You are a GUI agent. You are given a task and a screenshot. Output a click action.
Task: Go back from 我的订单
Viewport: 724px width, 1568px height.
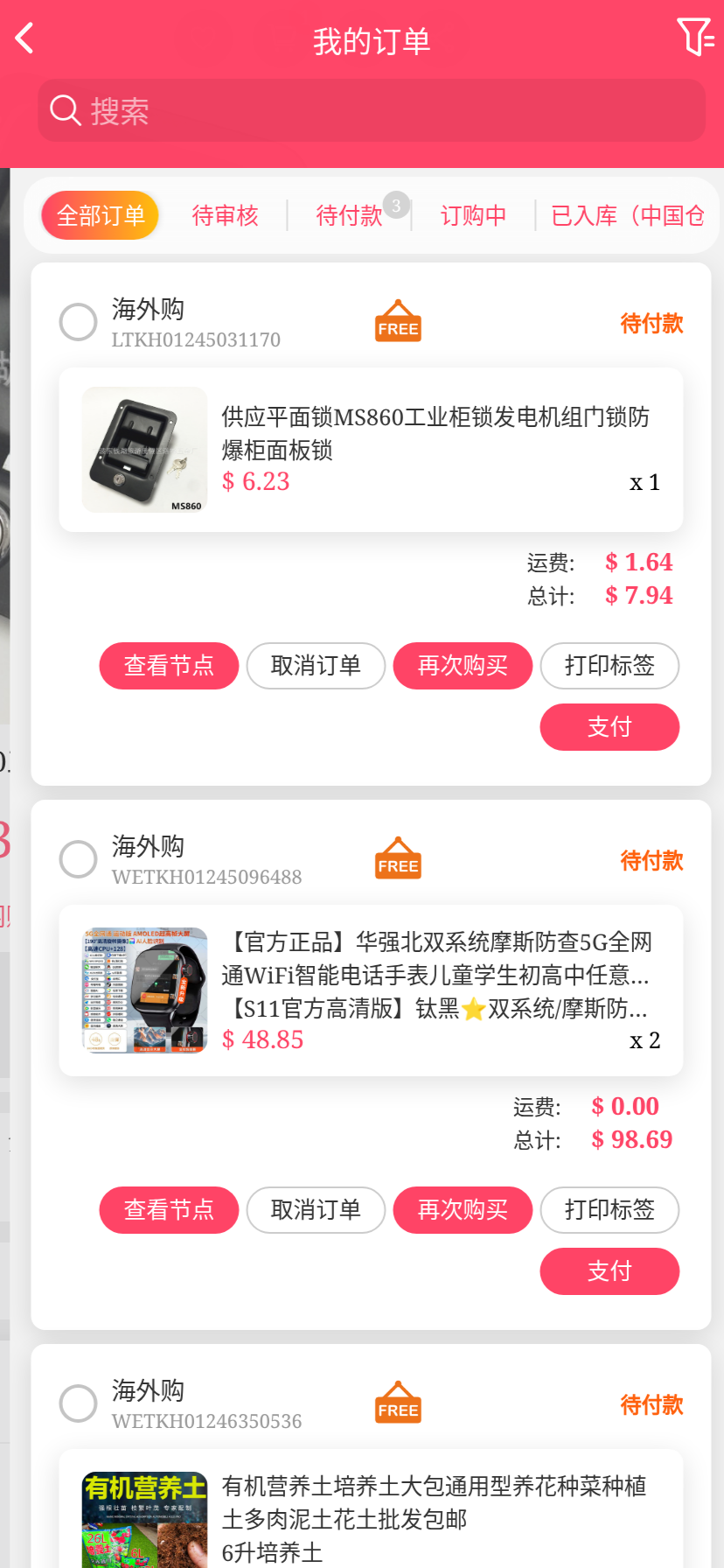pos(24,38)
